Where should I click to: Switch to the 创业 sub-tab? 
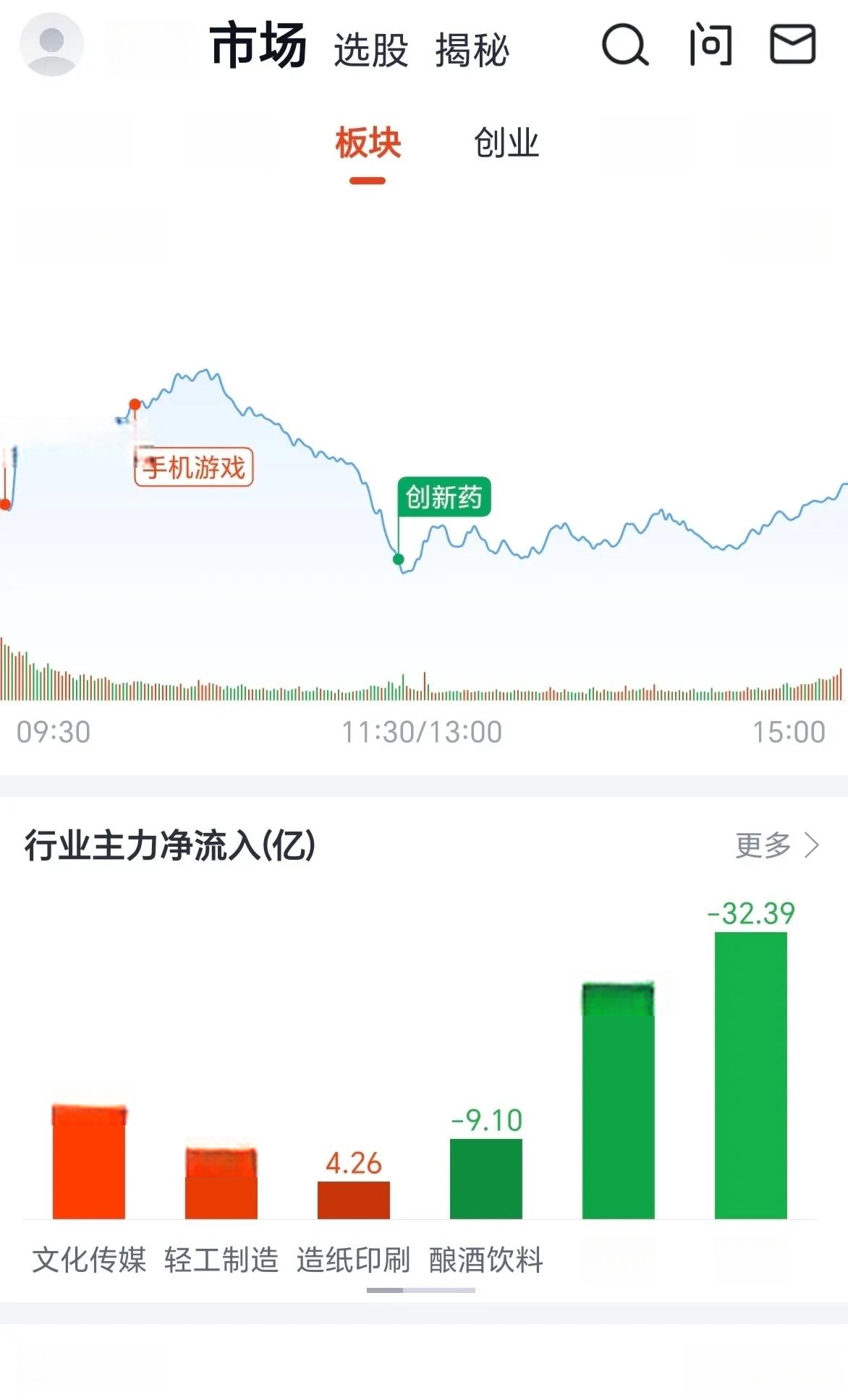coord(506,142)
